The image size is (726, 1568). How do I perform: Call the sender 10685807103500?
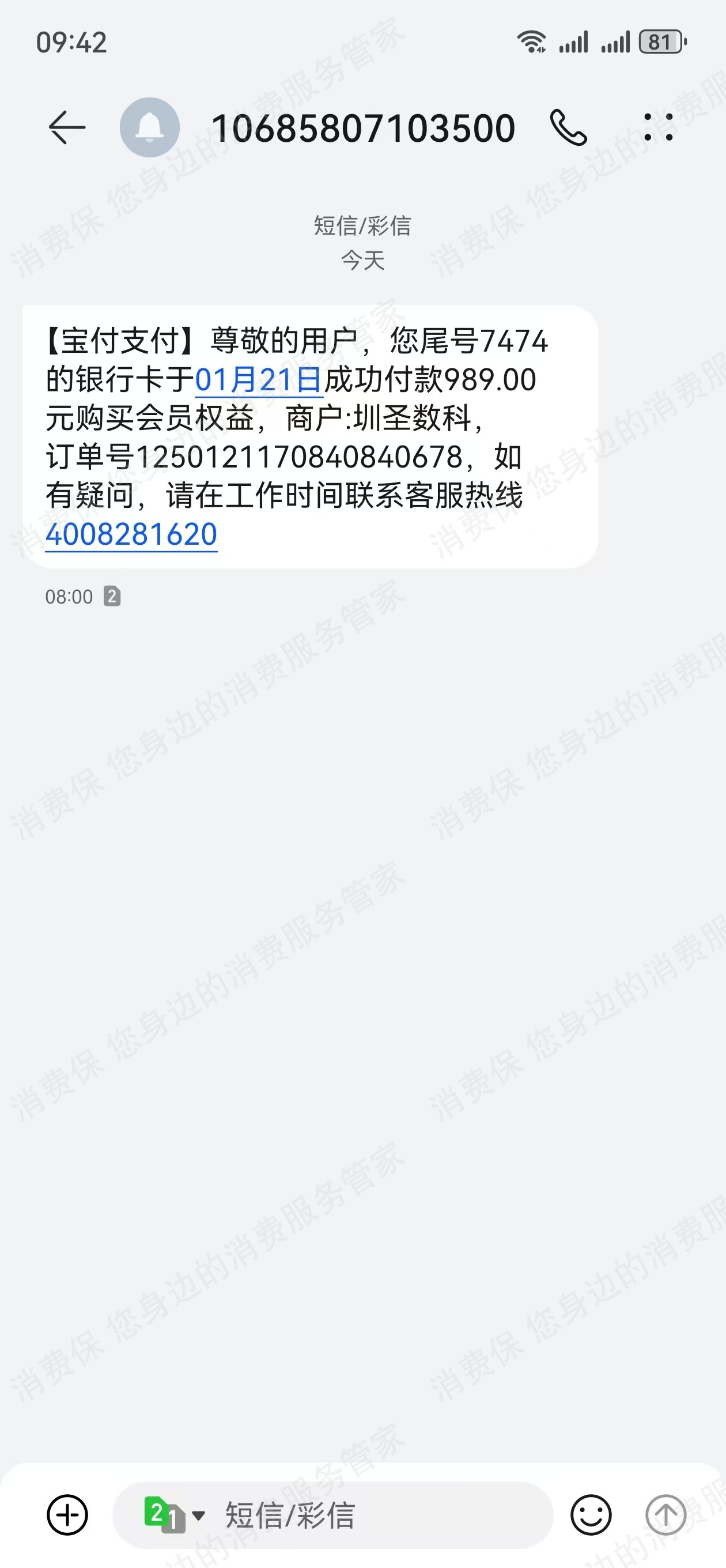[x=568, y=128]
